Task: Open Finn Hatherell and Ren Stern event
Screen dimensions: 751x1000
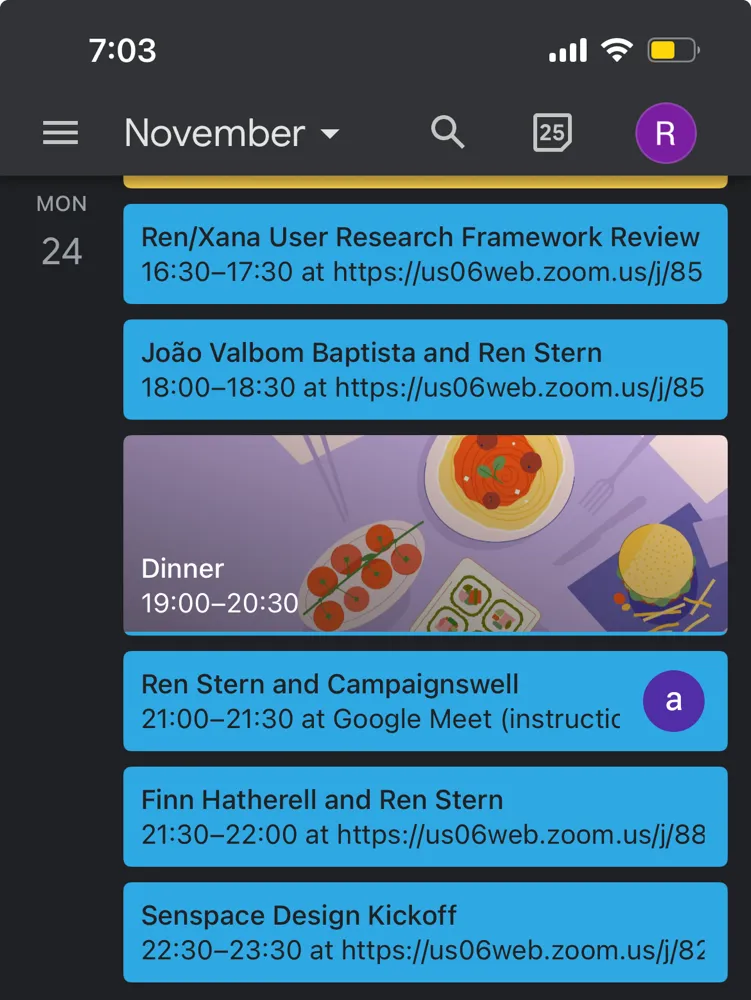Action: tap(425, 816)
